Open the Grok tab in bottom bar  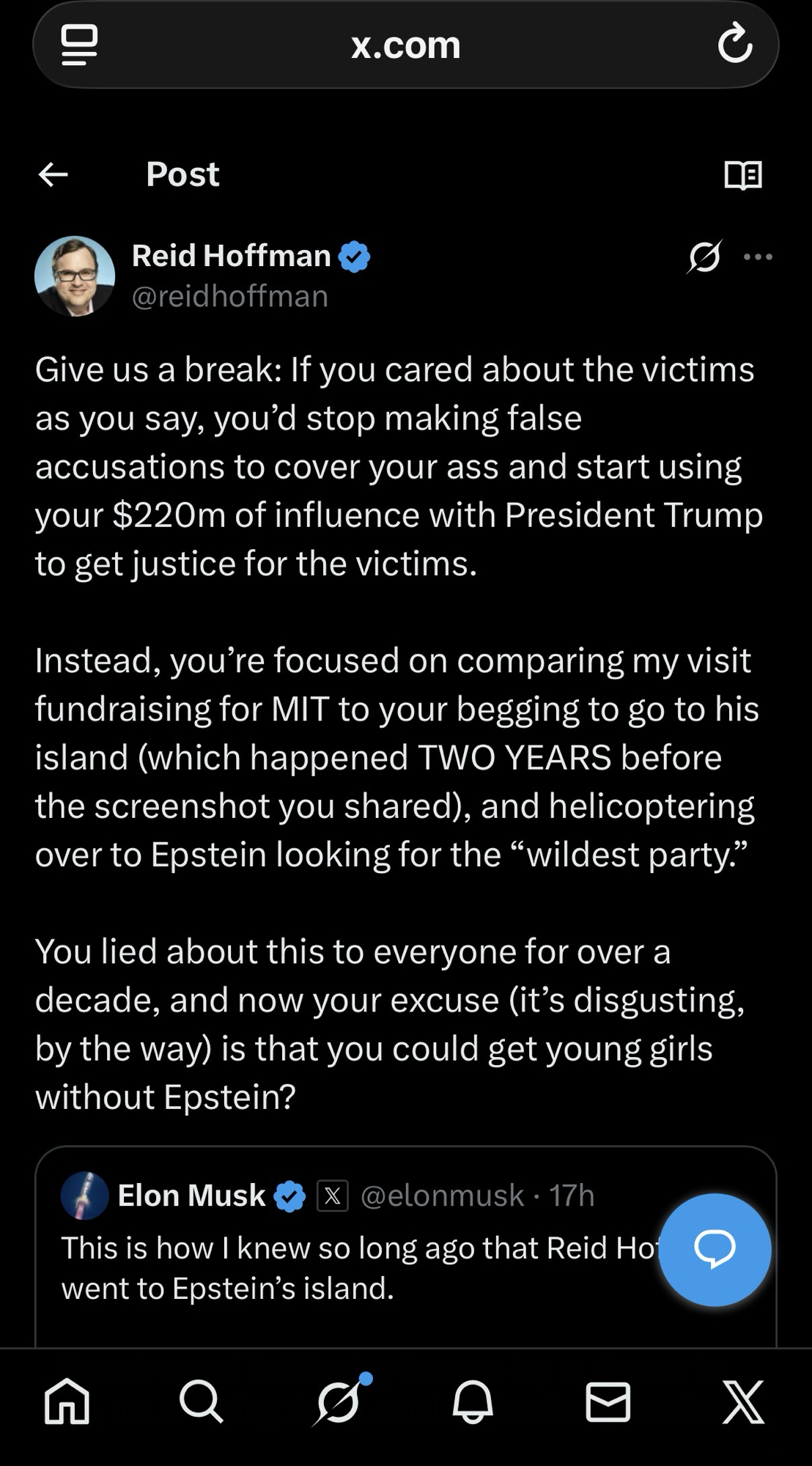[x=339, y=1401]
